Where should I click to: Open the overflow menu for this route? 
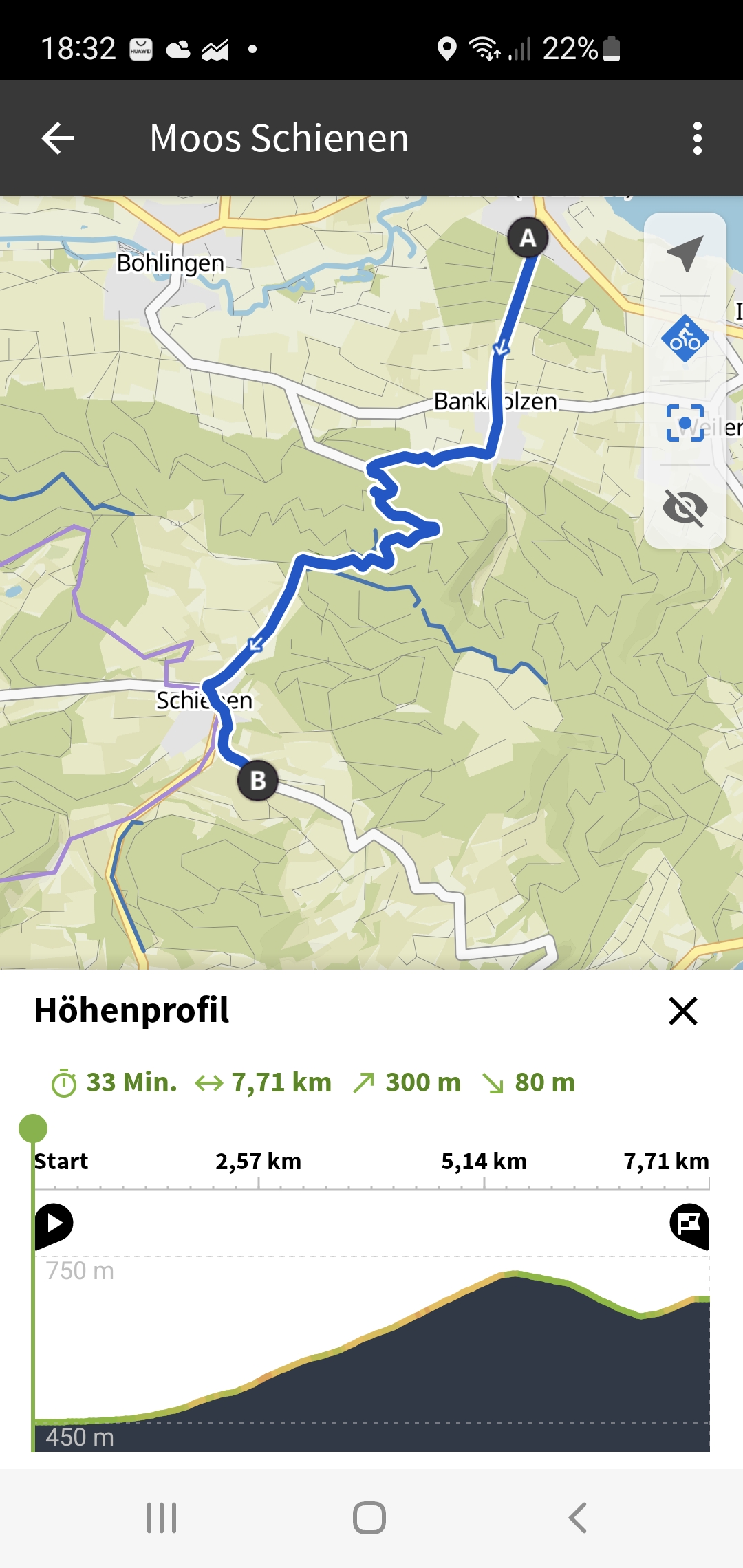click(698, 138)
